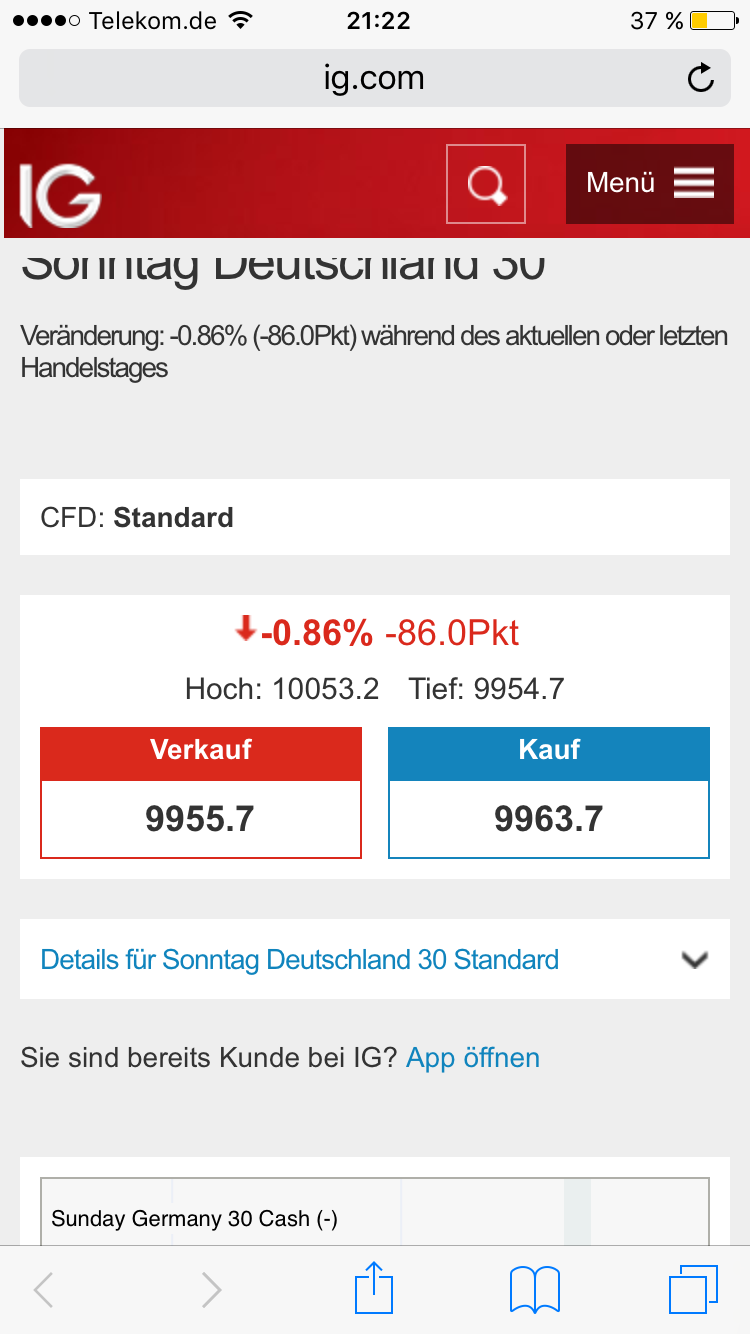The width and height of the screenshot is (750, 1334).
Task: Open the Safari share sheet
Action: coord(375,1289)
